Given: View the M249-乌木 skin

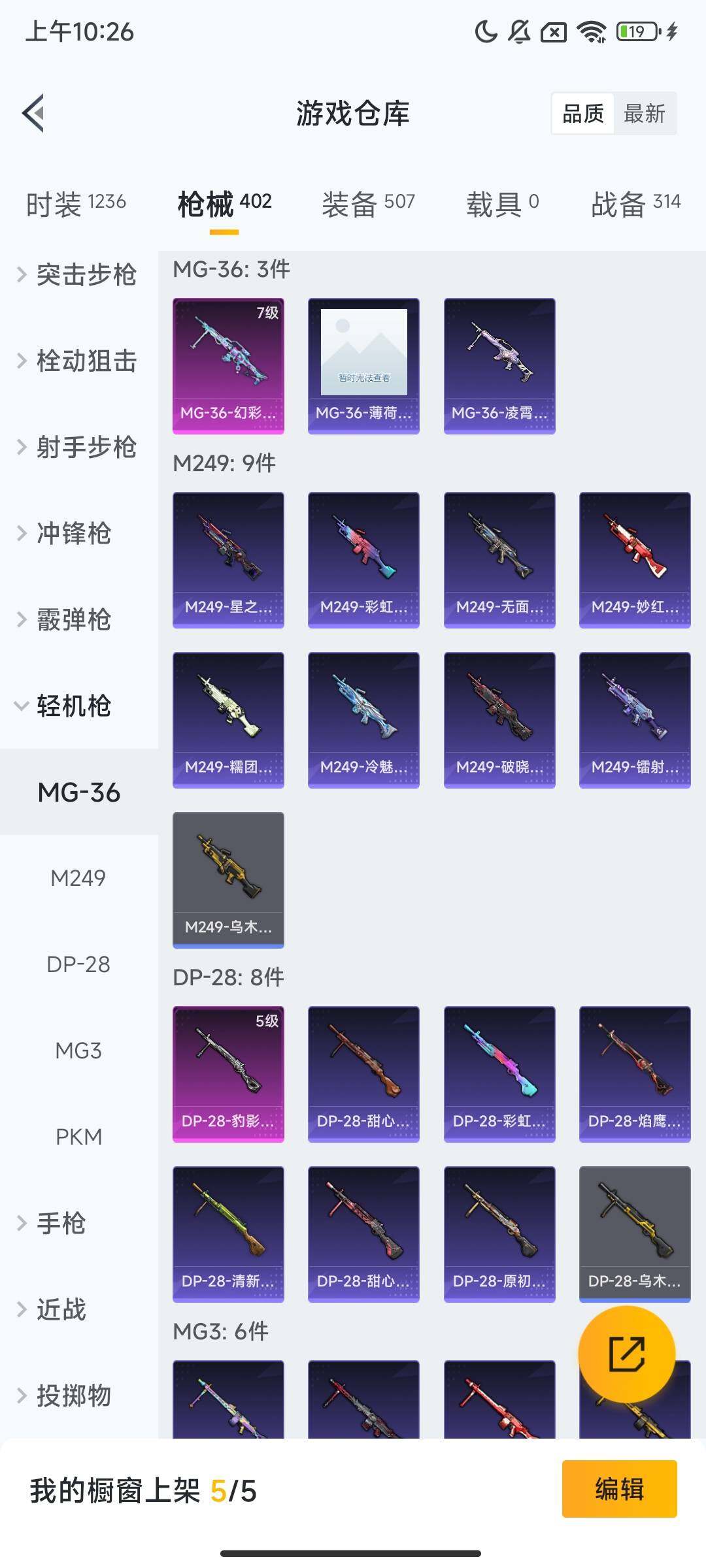Looking at the screenshot, I should [228, 879].
